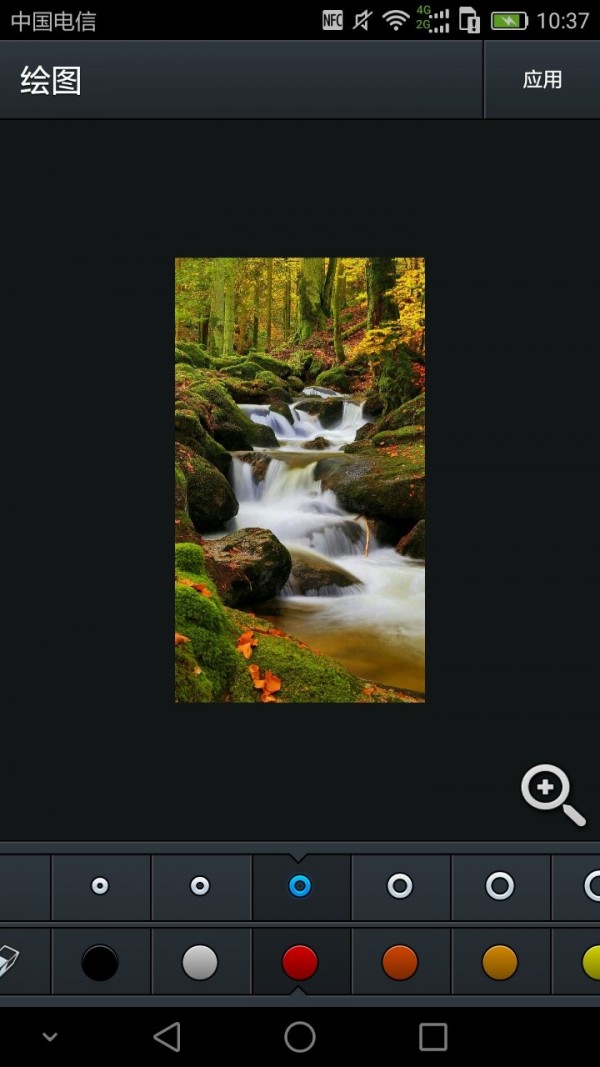
Task: Select the fifth brush size
Action: 500,886
